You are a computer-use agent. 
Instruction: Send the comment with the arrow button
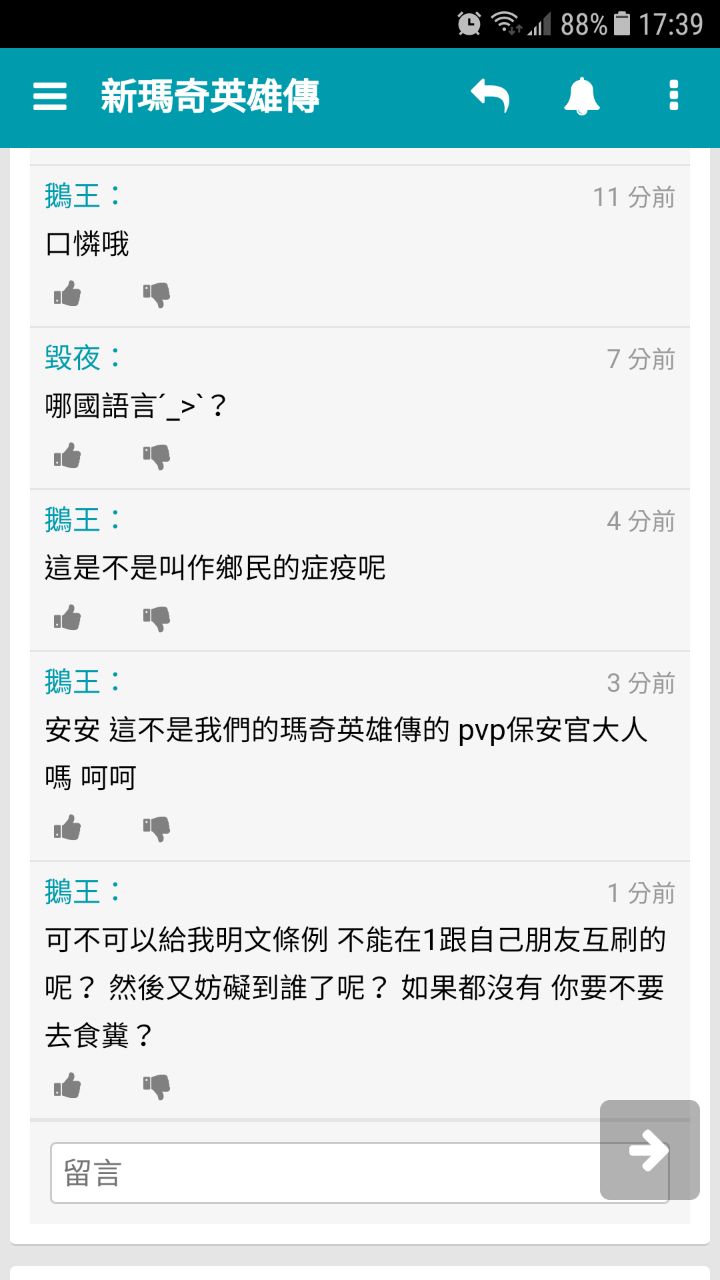click(650, 1150)
